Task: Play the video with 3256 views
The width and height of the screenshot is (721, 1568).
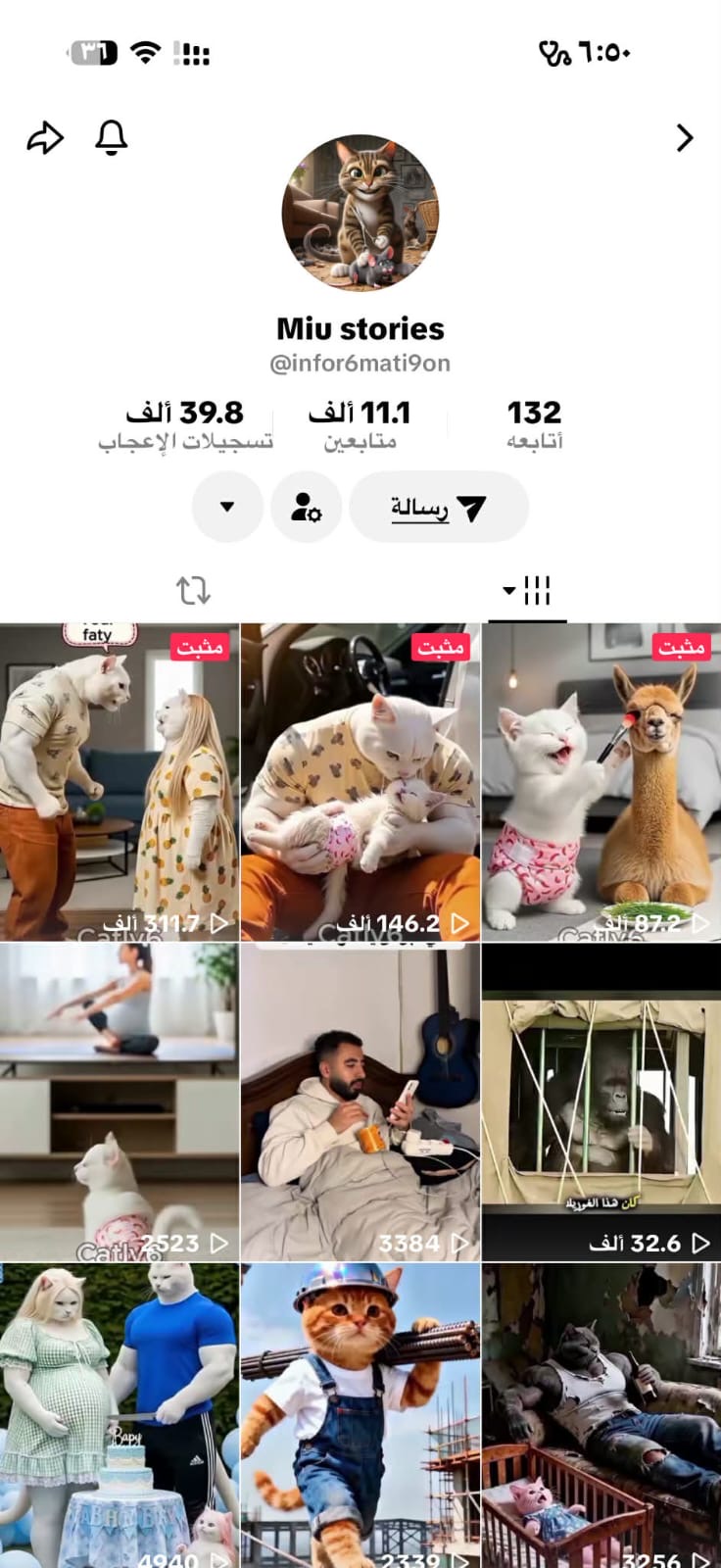Action: [x=601, y=1416]
